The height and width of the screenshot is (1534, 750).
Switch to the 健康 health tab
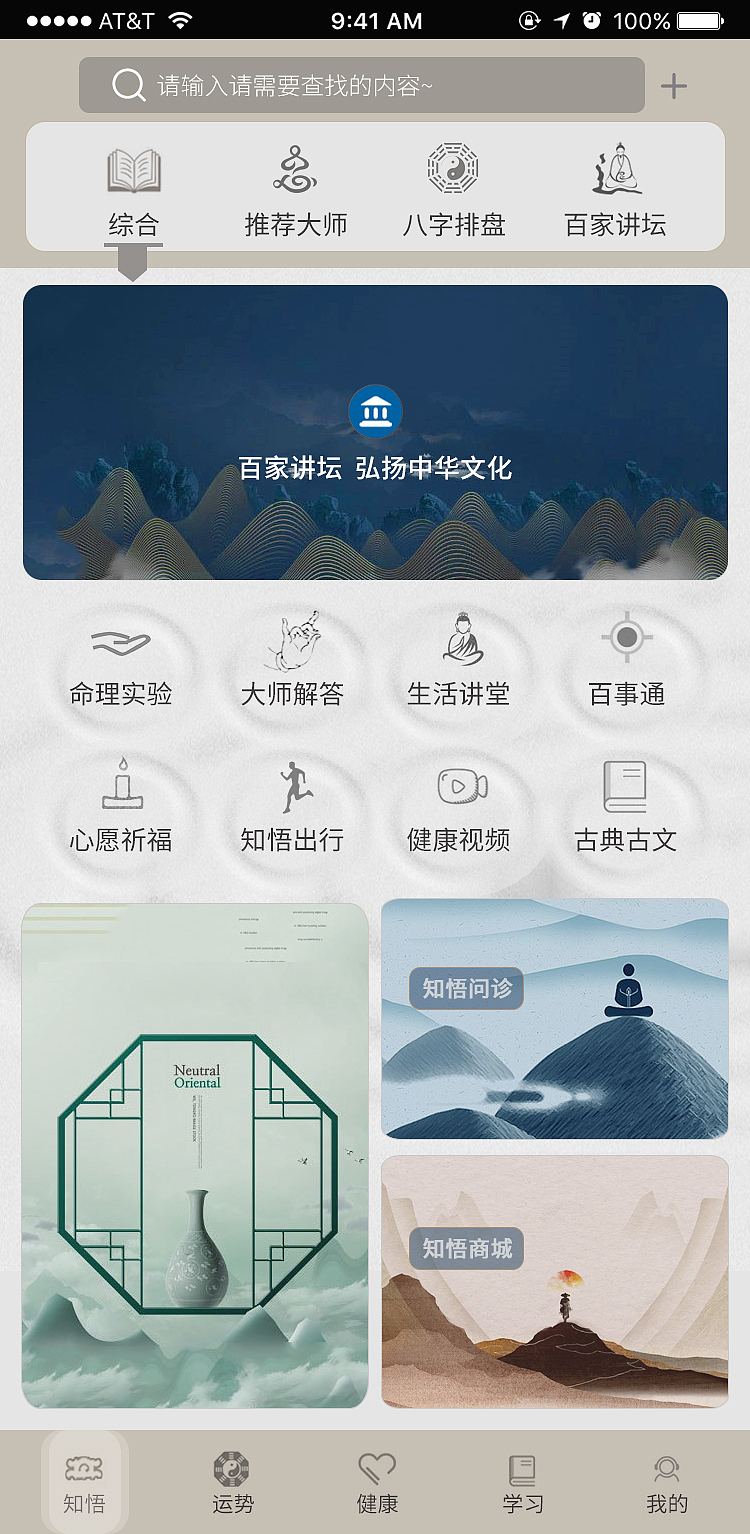377,1480
